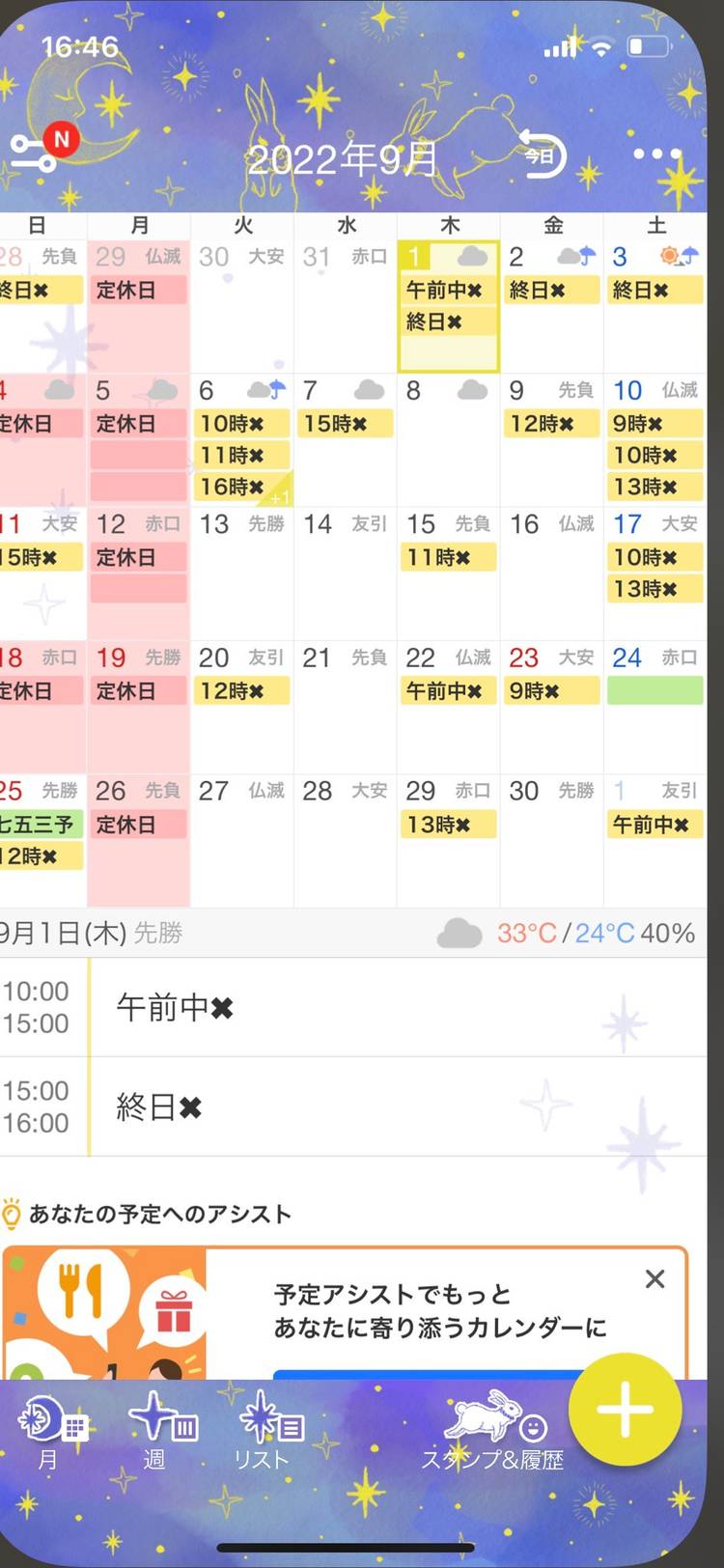Select September 20 on the calendar

(x=241, y=706)
